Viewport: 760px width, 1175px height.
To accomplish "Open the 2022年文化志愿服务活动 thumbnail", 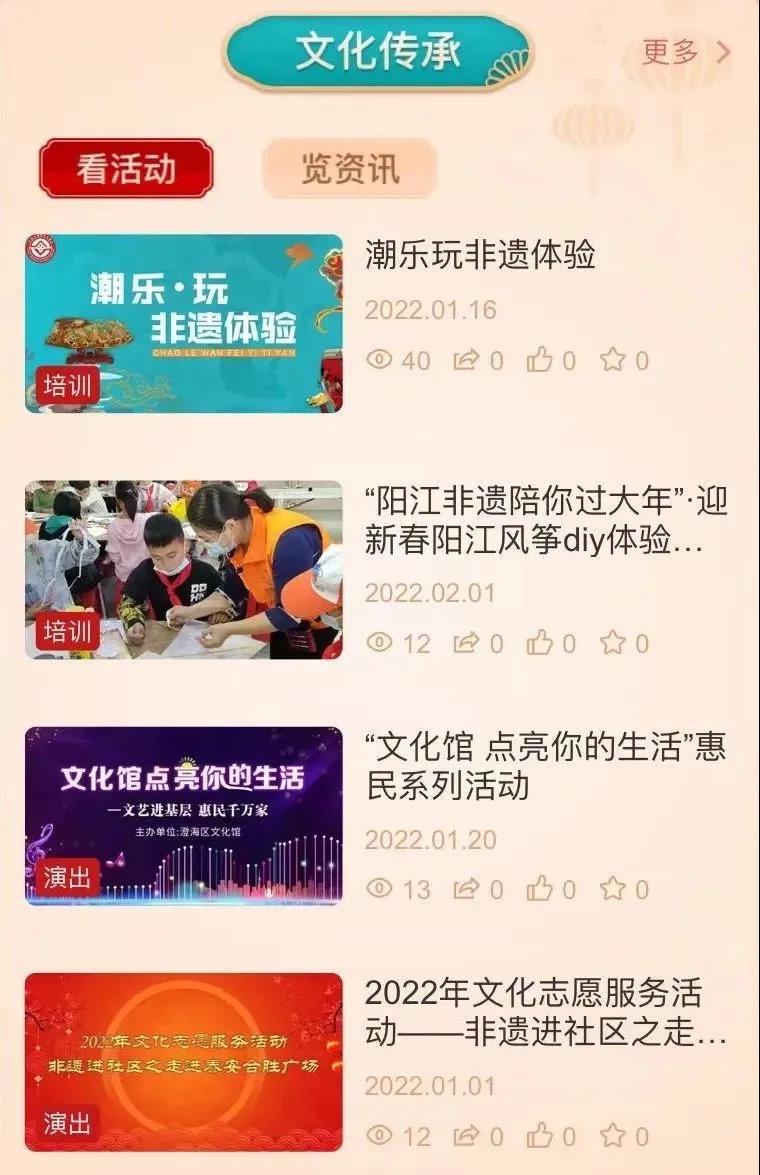I will point(183,1061).
